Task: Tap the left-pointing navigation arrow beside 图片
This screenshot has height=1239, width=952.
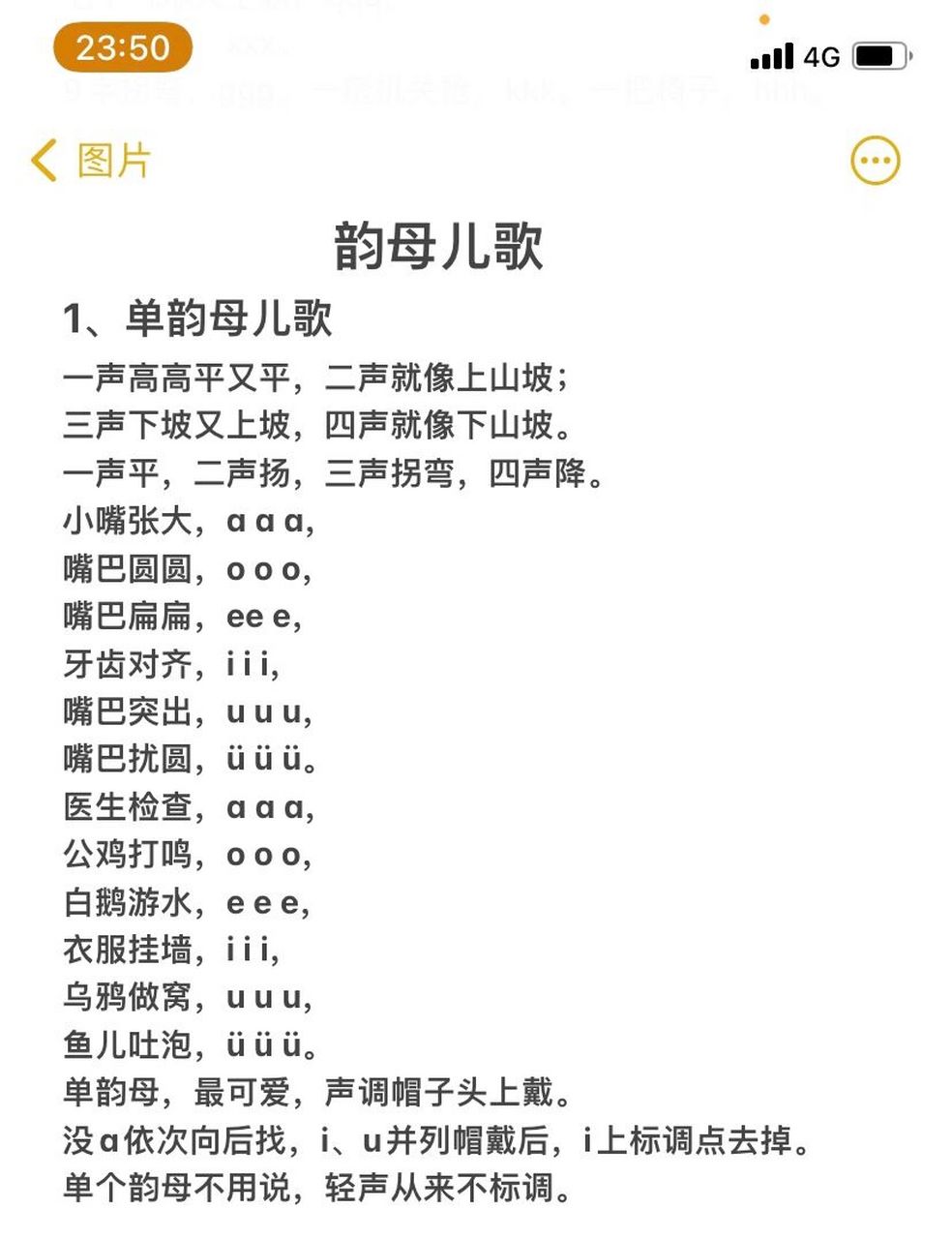Action: tap(43, 160)
